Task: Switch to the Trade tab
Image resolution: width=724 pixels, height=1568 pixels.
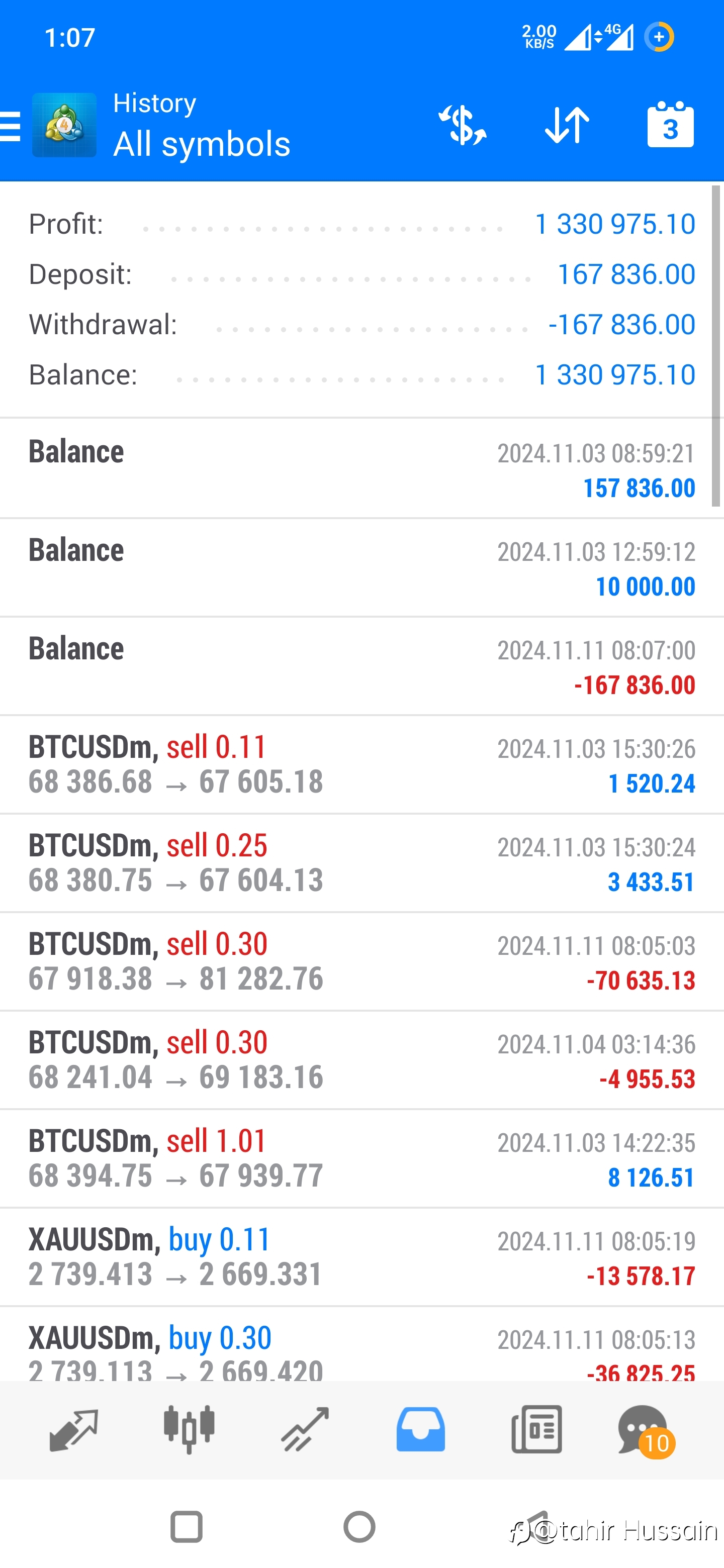Action: (305, 1430)
